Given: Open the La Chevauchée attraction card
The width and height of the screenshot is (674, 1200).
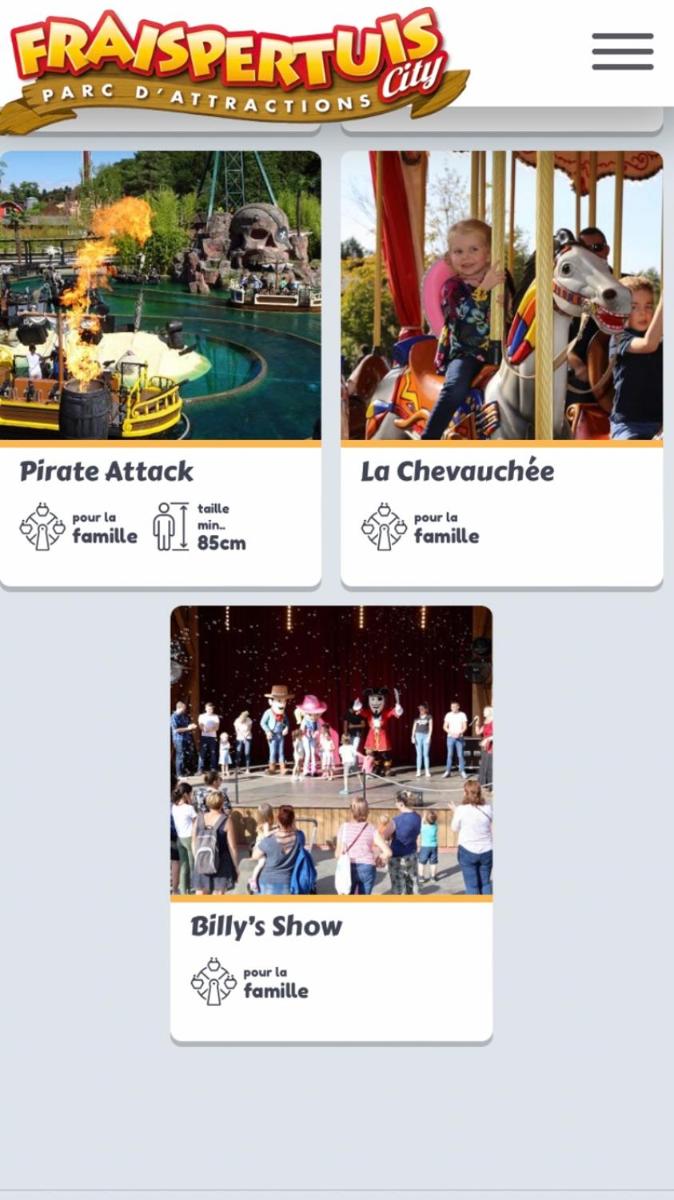Looking at the screenshot, I should point(501,368).
